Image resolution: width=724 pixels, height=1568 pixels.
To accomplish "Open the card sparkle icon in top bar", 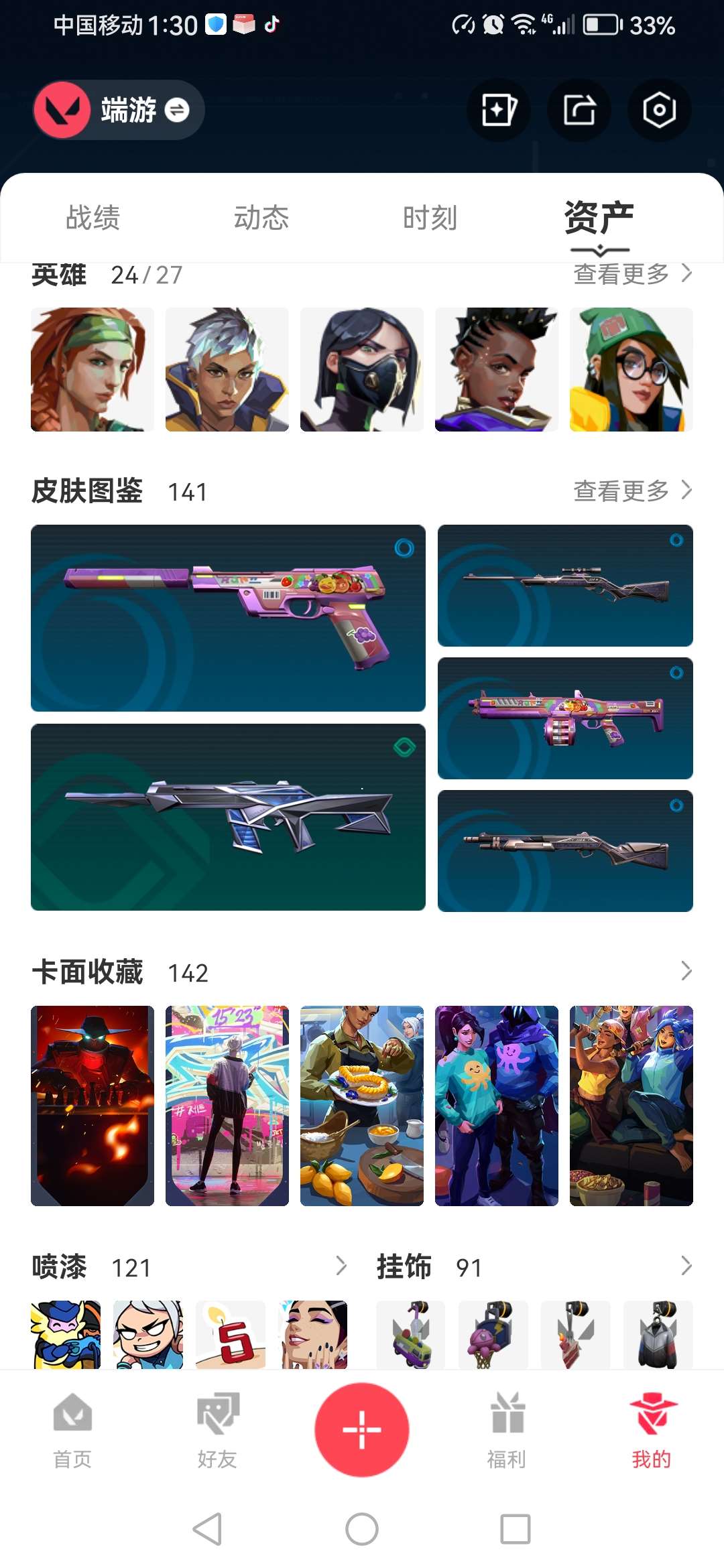I will click(x=498, y=110).
